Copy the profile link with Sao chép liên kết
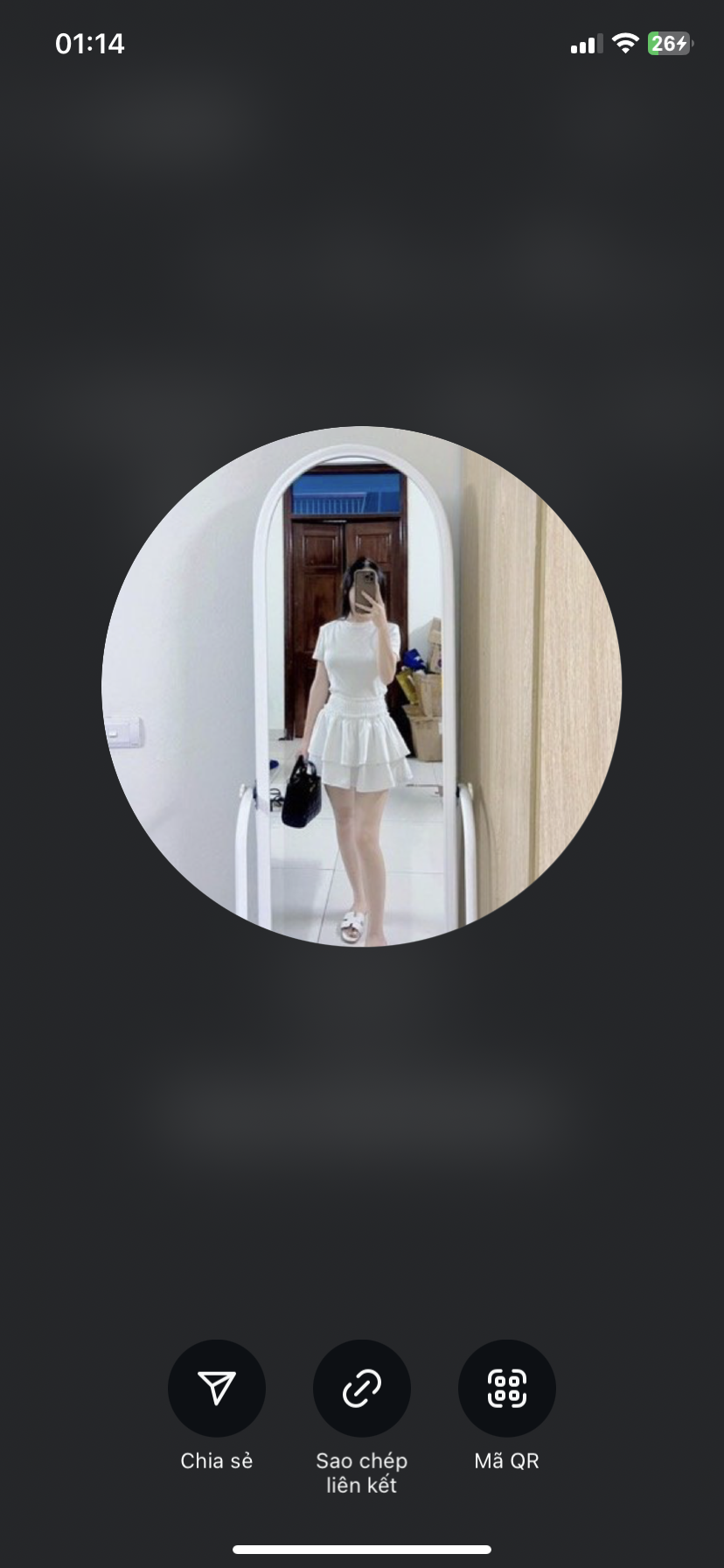The height and width of the screenshot is (1568, 724). click(x=361, y=1388)
